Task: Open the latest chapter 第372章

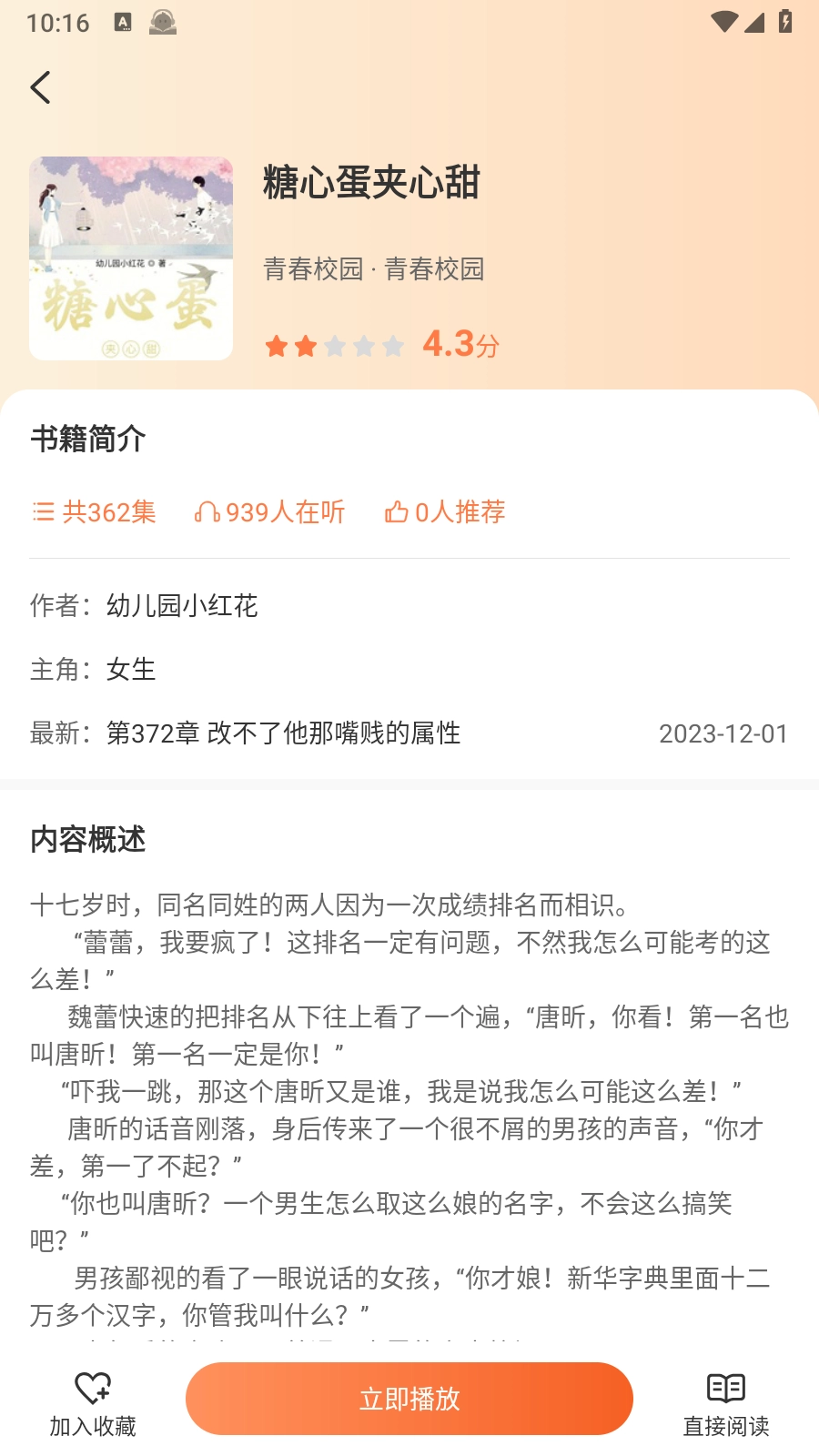Action: [x=283, y=733]
